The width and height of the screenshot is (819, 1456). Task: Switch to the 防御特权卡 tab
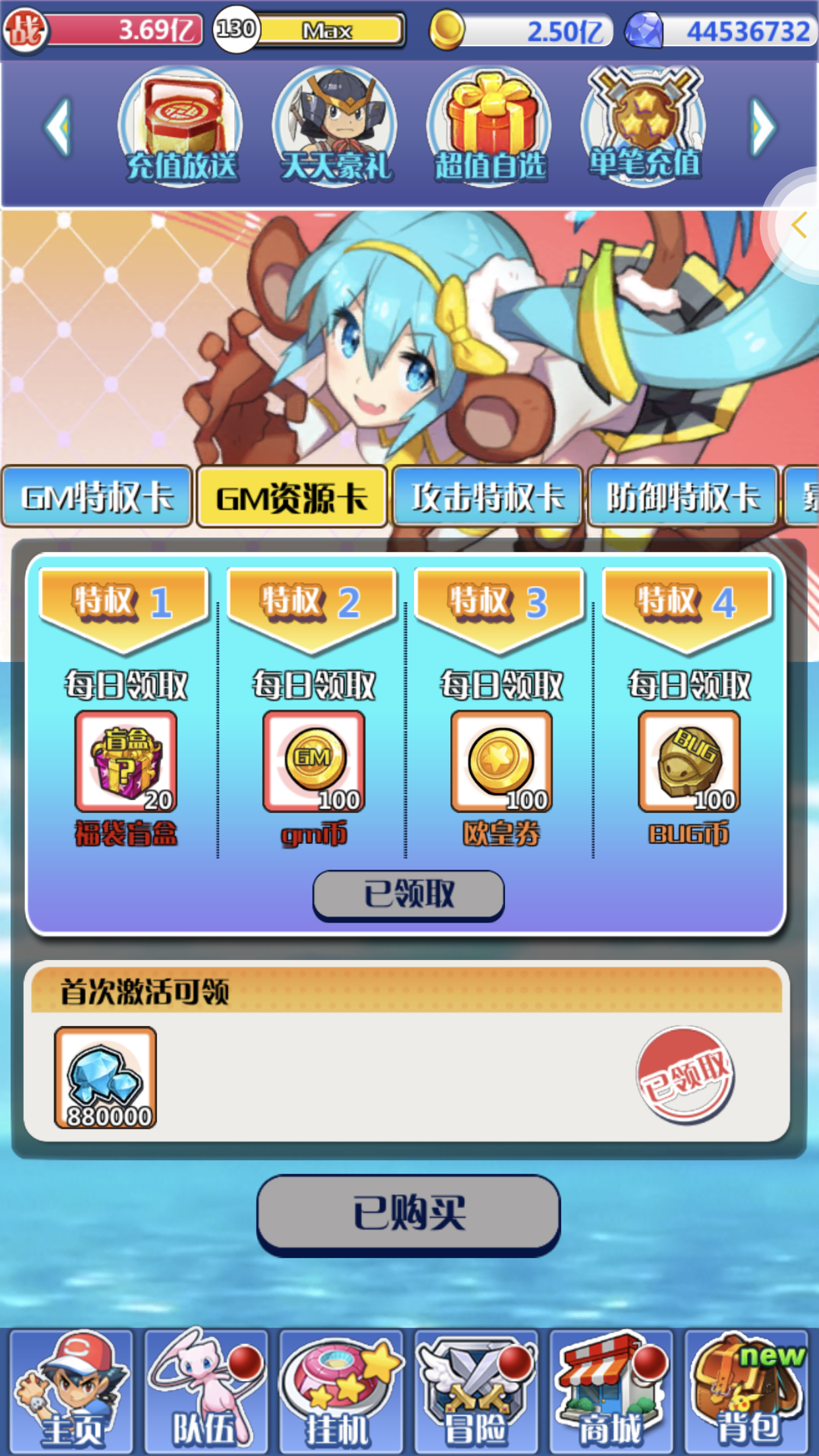tap(682, 497)
